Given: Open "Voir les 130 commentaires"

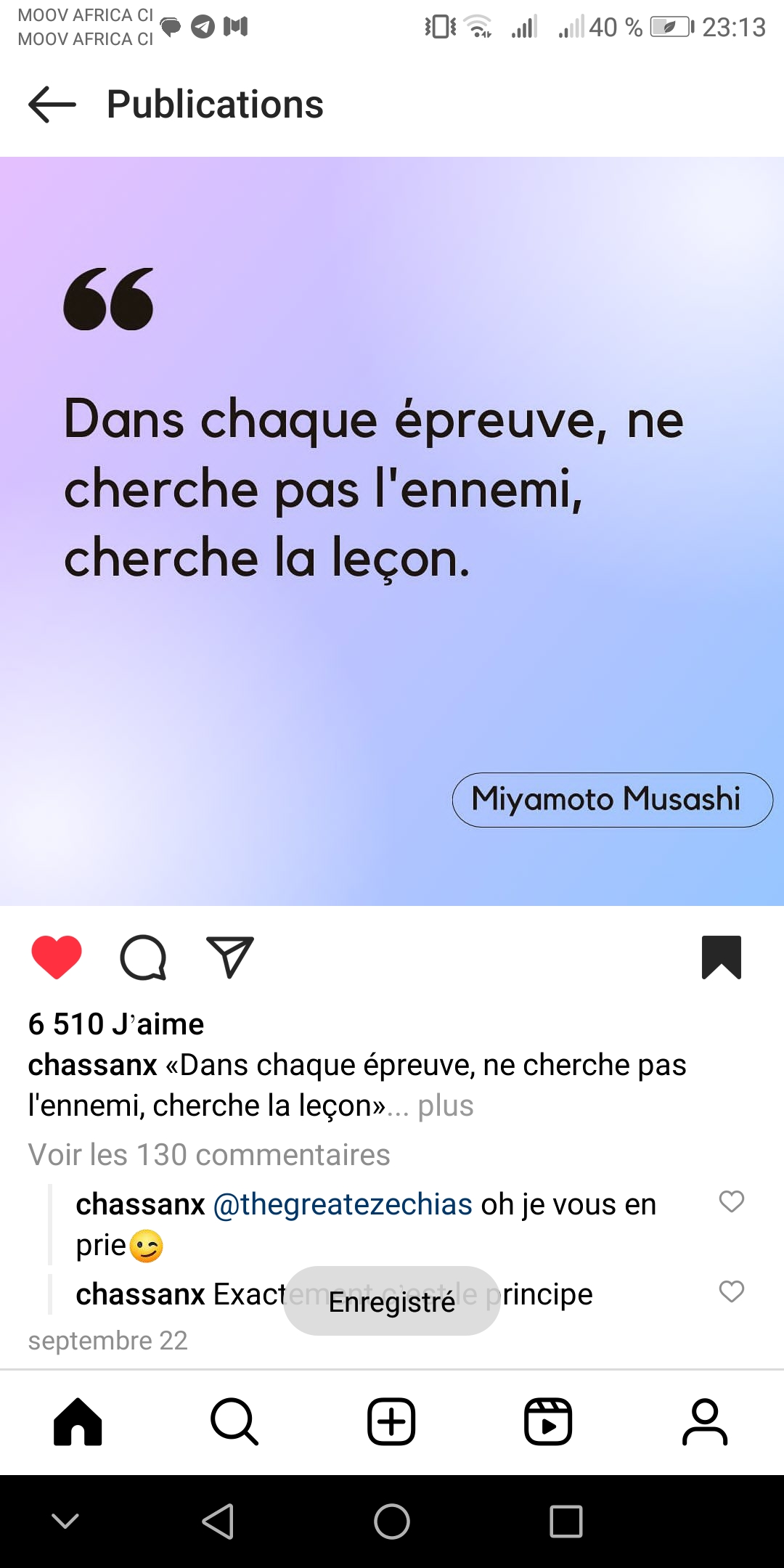Looking at the screenshot, I should coord(209,1155).
